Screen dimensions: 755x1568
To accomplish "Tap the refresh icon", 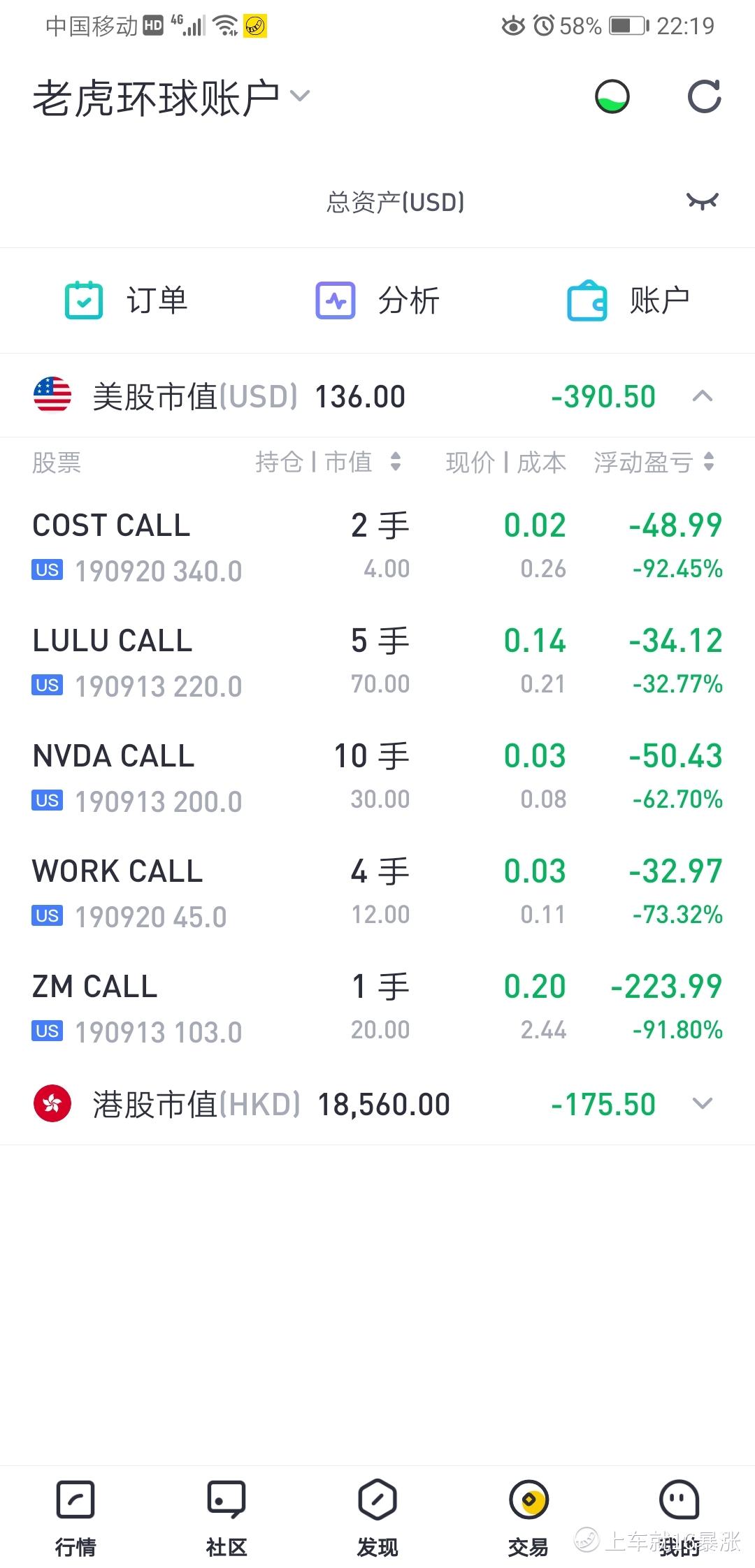I will tap(704, 96).
